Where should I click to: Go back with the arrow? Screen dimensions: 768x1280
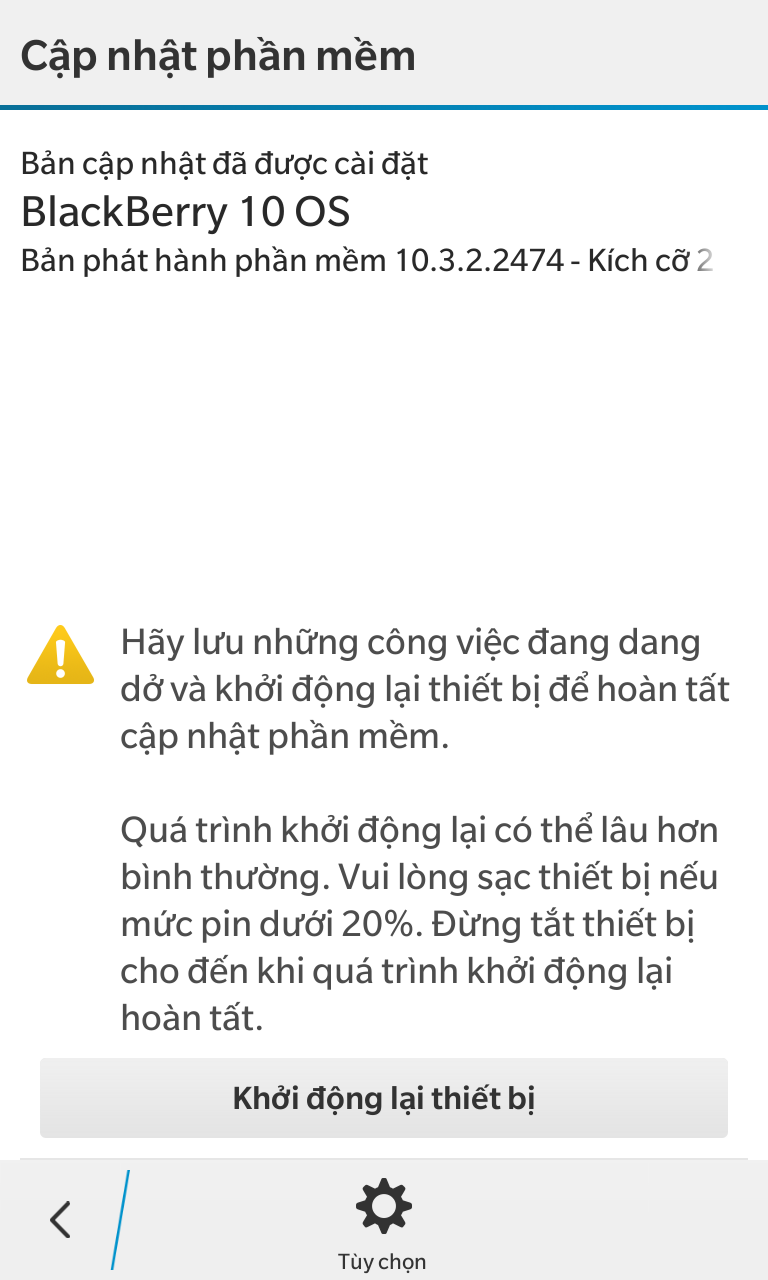60,1220
